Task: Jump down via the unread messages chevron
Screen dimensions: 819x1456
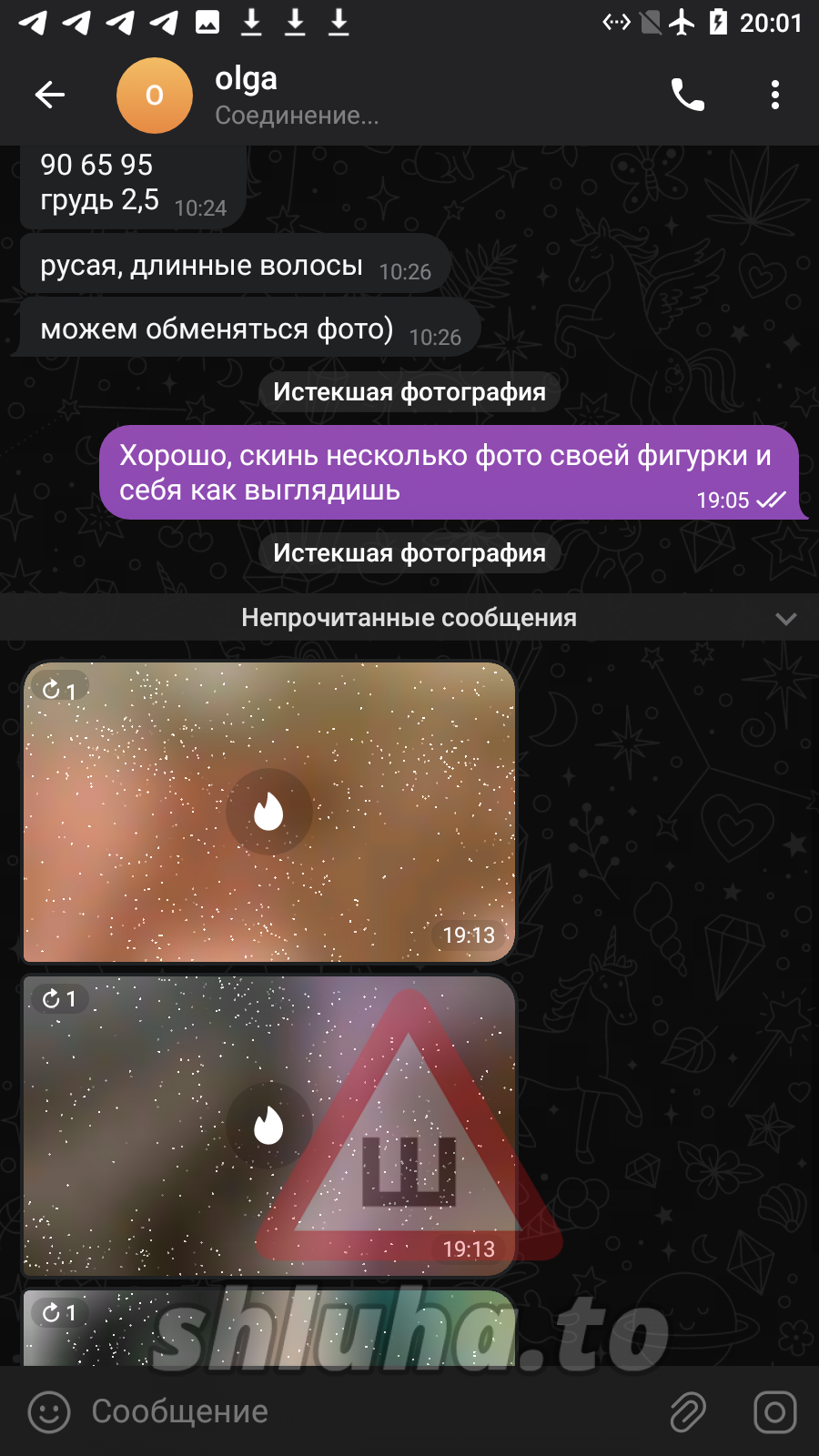Action: click(x=785, y=619)
